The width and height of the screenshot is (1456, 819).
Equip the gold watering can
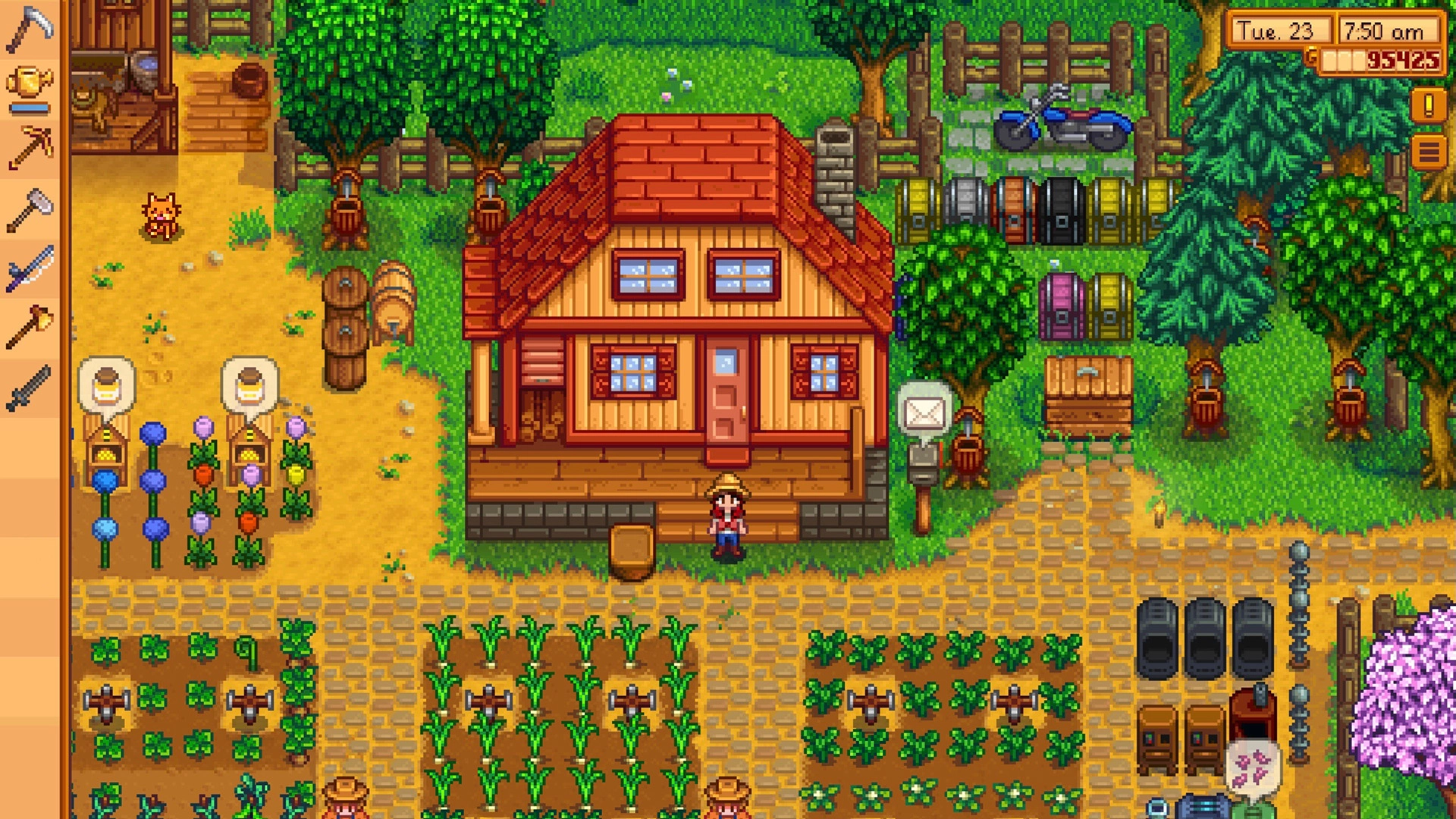(x=29, y=83)
